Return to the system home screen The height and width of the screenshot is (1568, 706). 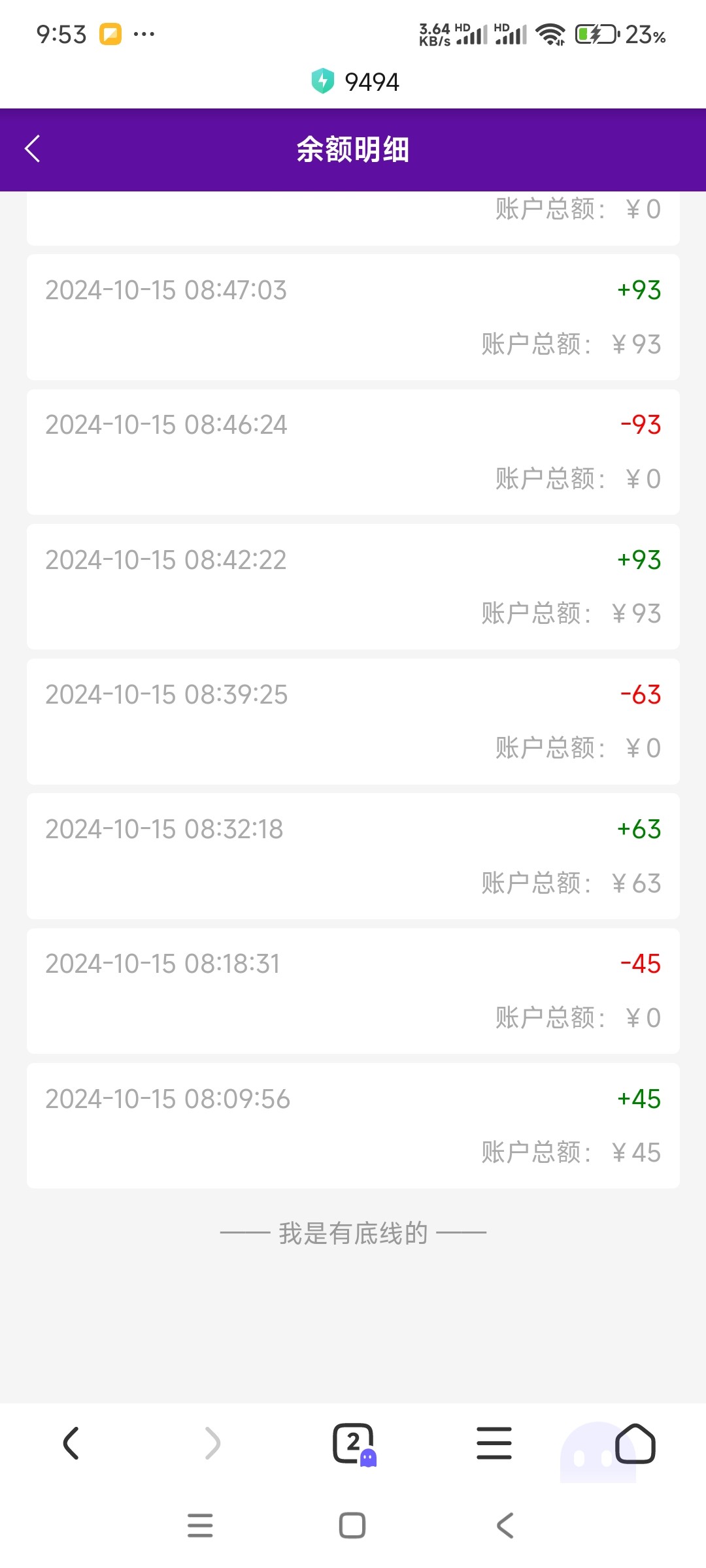pyautogui.click(x=352, y=1526)
